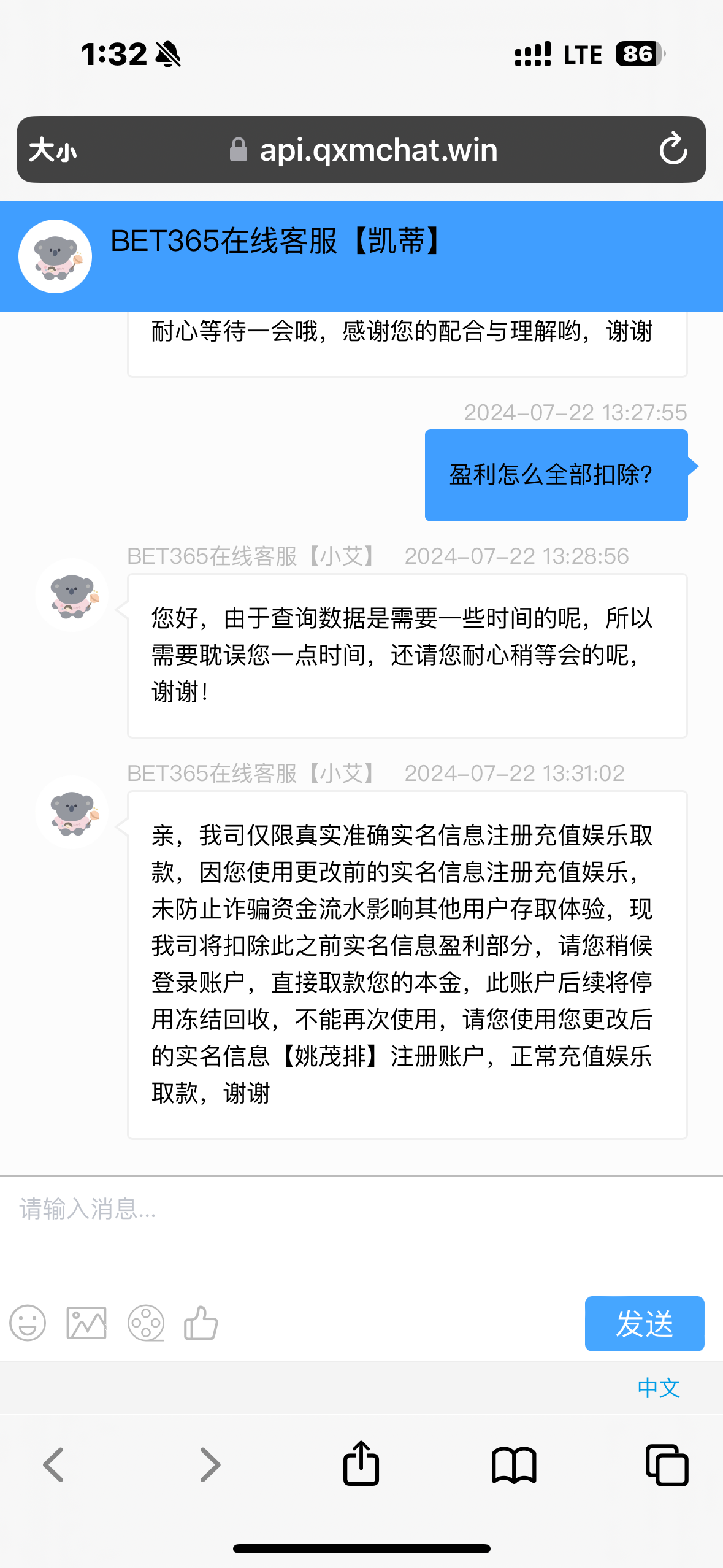Open the emoji picker

[28, 1323]
